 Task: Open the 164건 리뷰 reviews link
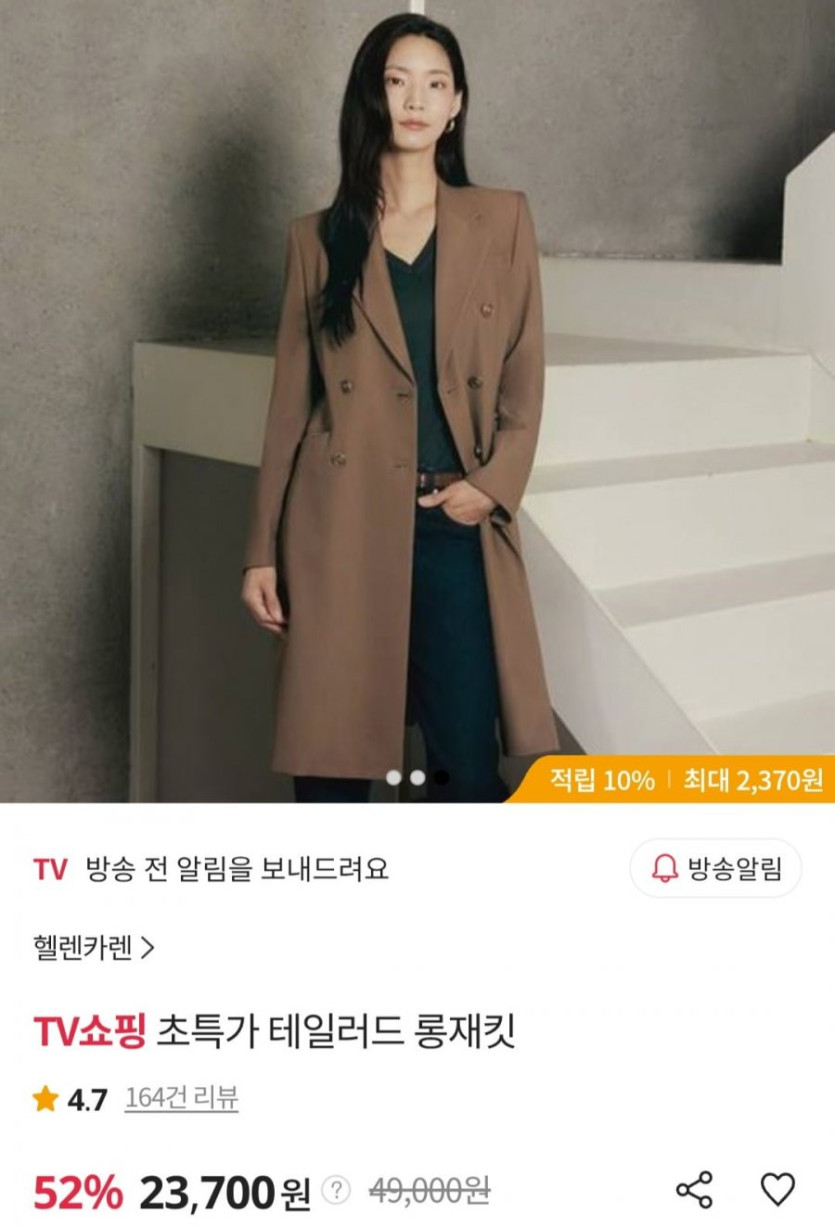pos(181,1098)
